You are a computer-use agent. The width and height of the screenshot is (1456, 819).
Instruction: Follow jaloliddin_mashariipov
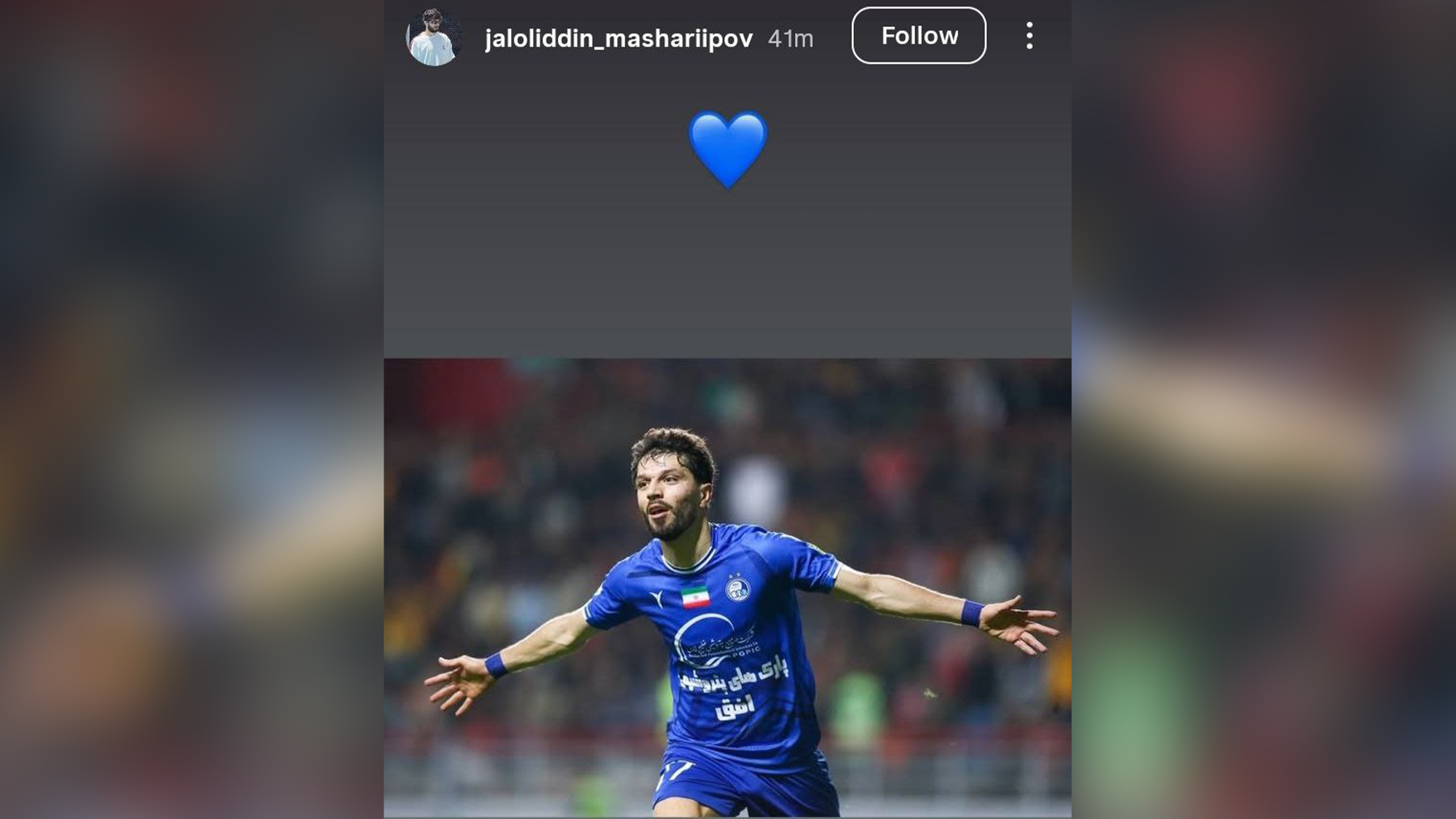[x=919, y=36]
